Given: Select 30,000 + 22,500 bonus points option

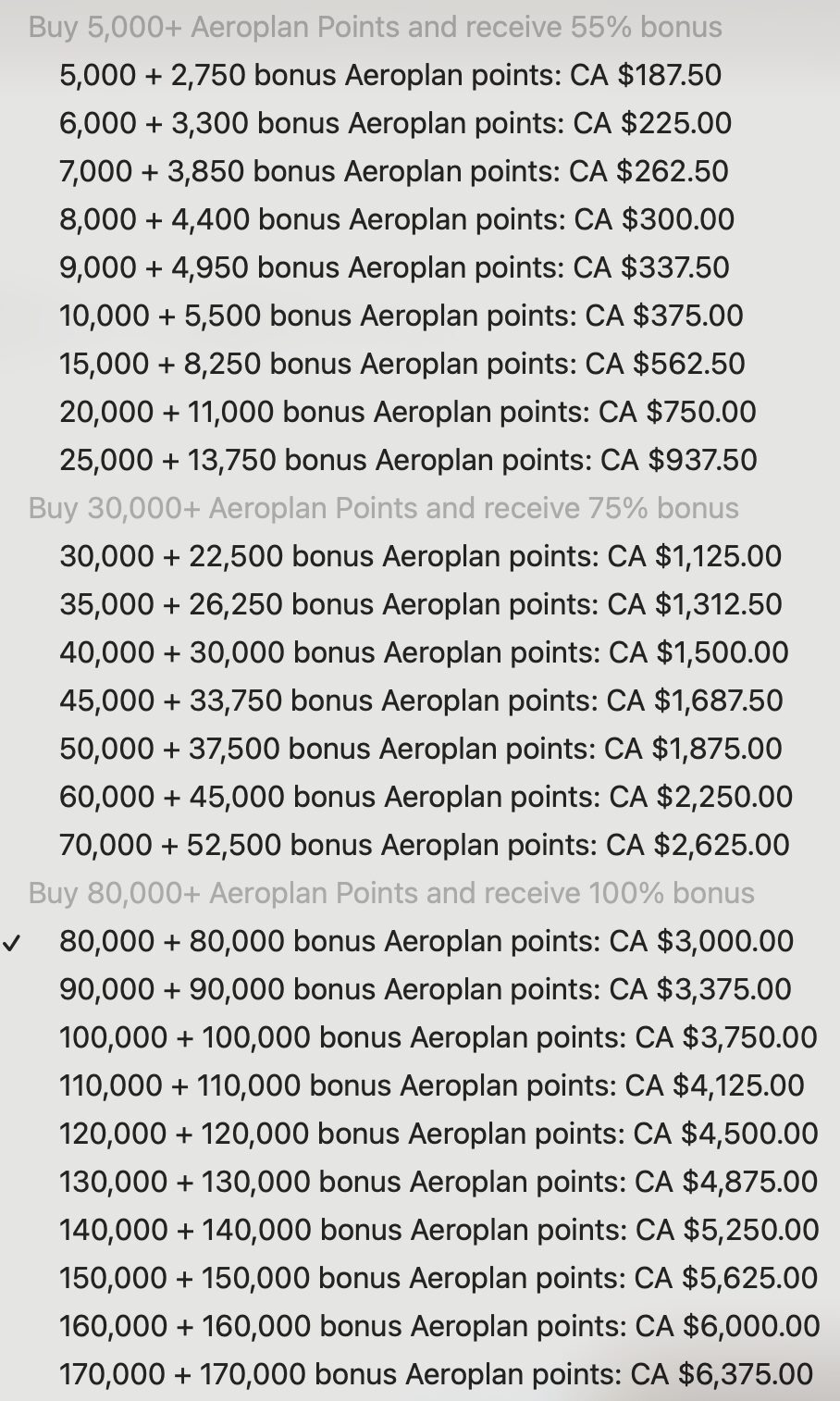Looking at the screenshot, I should pyautogui.click(x=420, y=556).
